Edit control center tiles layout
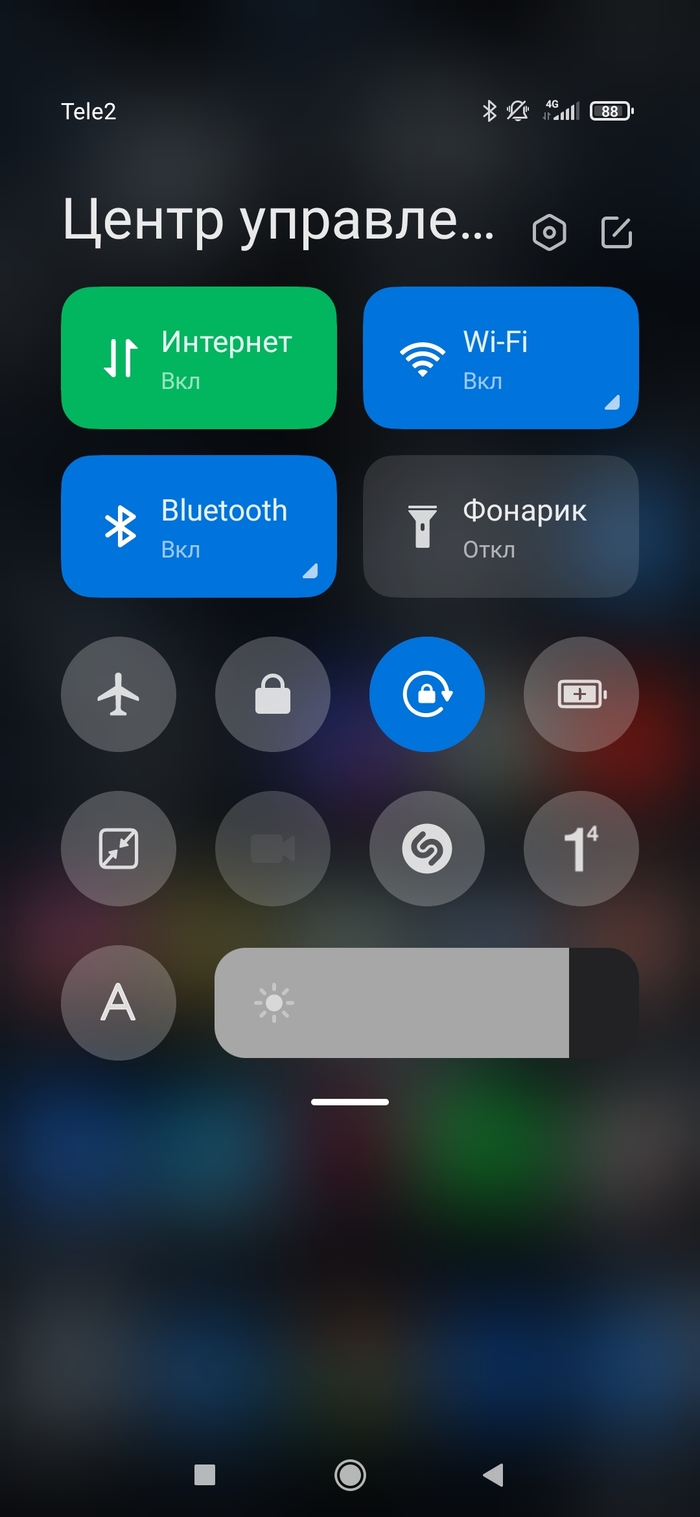Screen dimensions: 700x1517 pyautogui.click(x=616, y=232)
